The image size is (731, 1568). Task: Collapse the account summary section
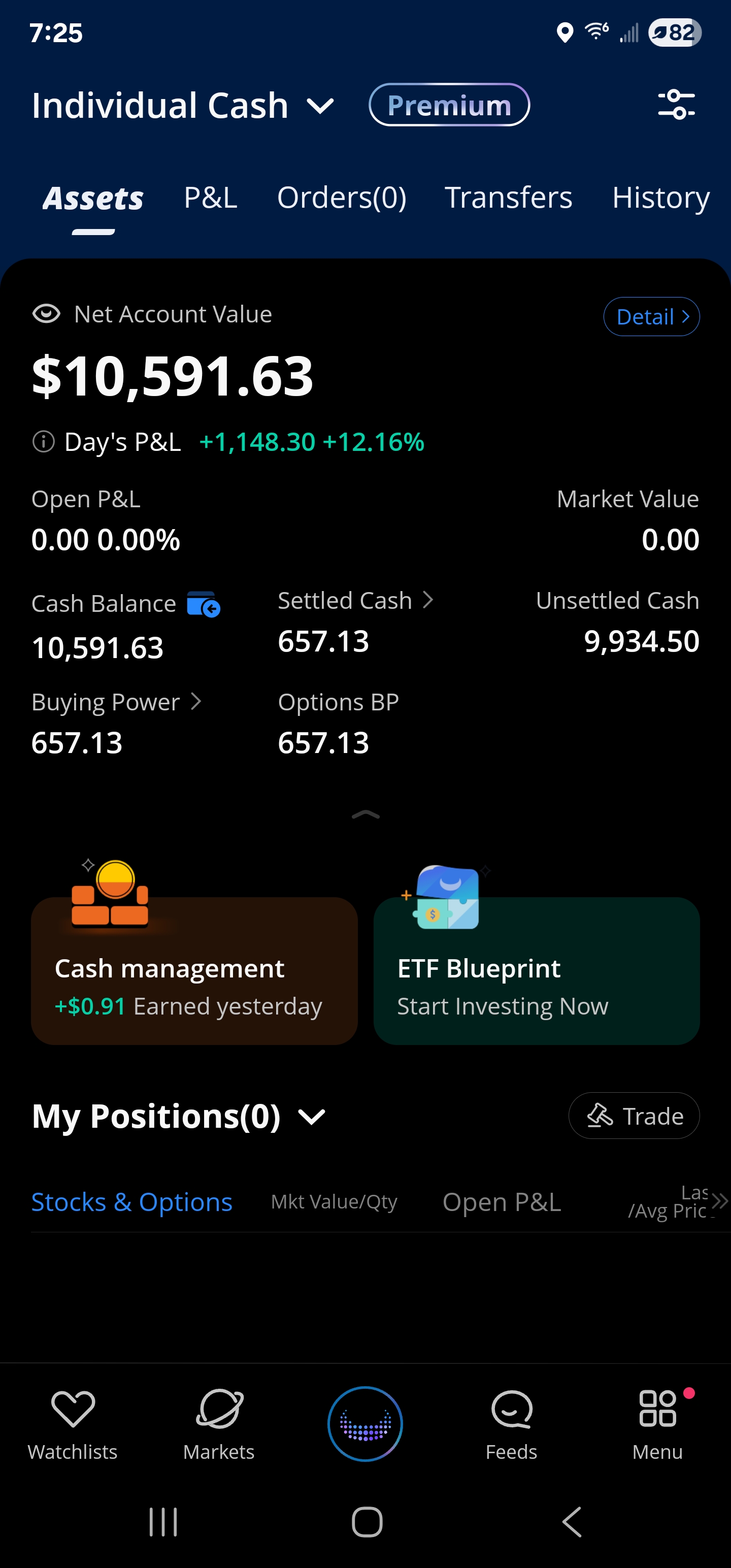click(x=366, y=815)
